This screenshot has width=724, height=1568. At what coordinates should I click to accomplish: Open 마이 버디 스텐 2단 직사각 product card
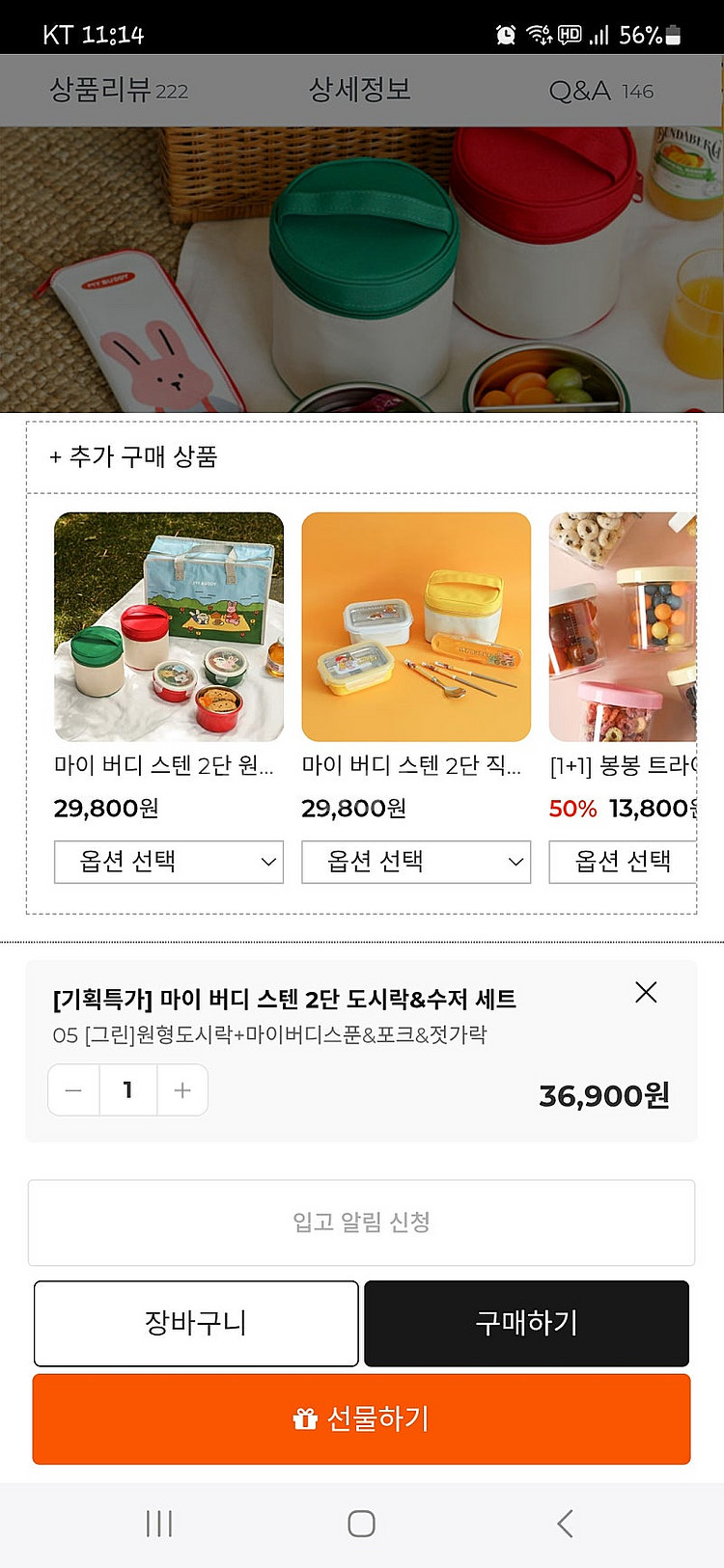click(x=416, y=627)
